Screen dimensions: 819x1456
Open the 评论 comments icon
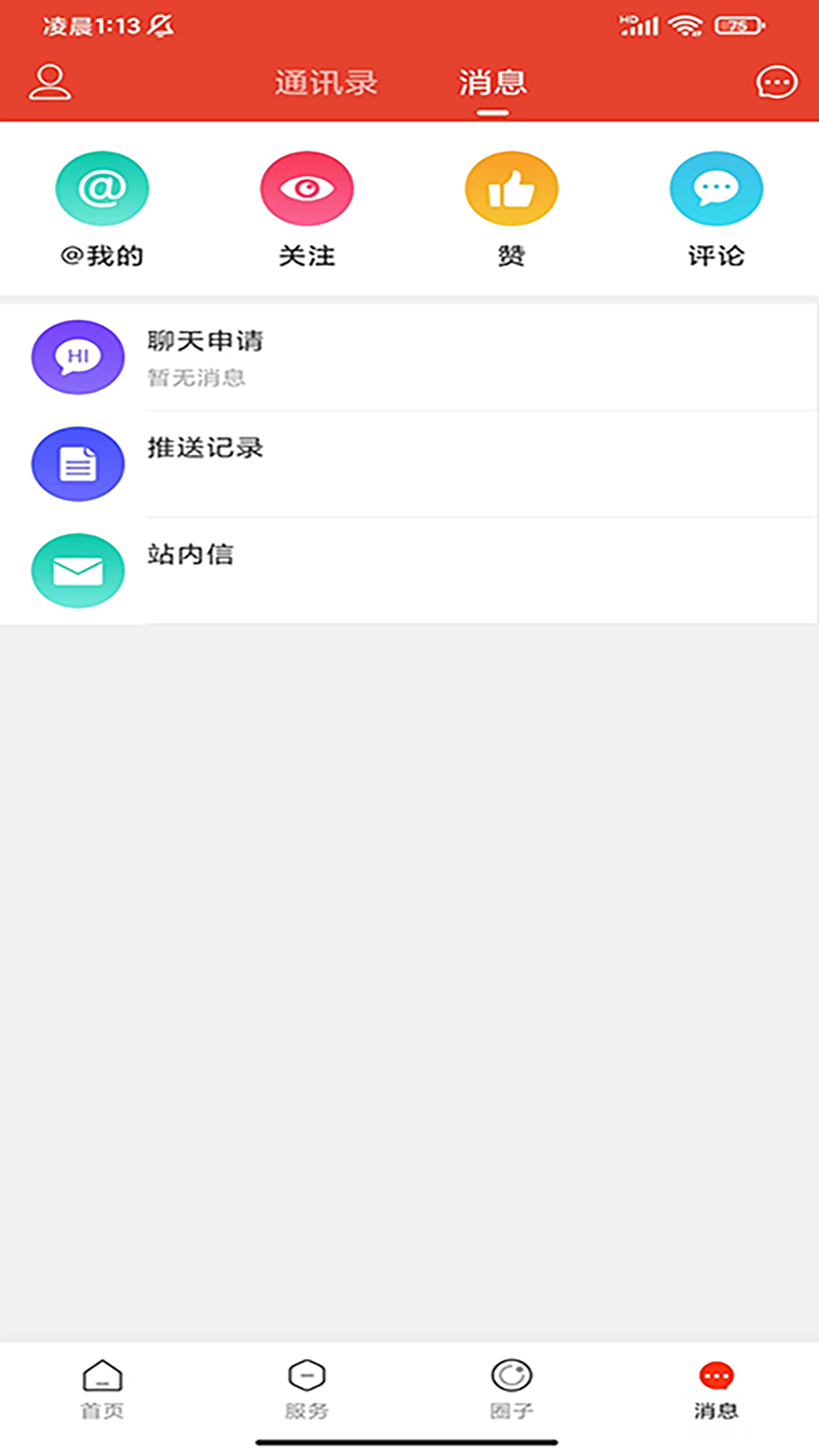tap(715, 188)
